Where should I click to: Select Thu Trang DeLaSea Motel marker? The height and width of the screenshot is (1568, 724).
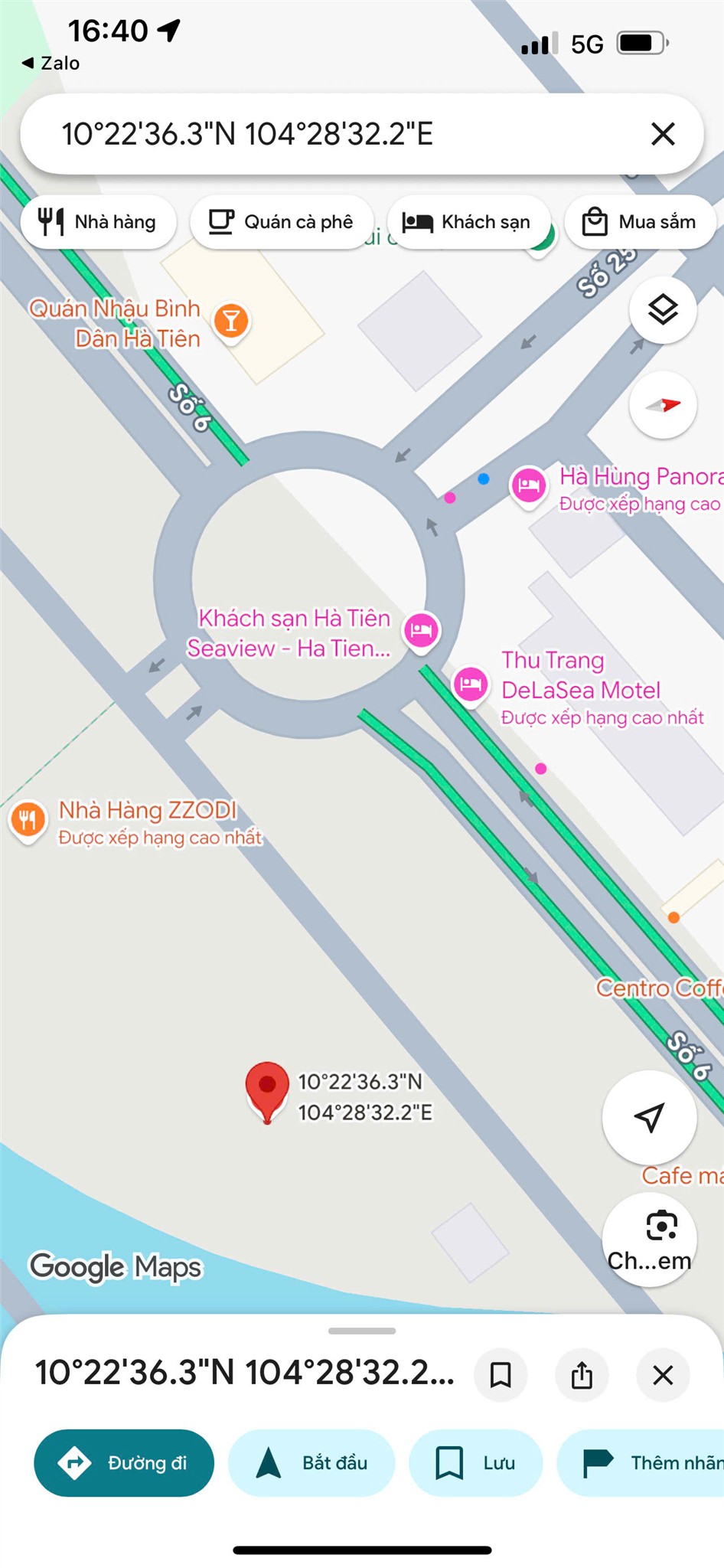(471, 684)
